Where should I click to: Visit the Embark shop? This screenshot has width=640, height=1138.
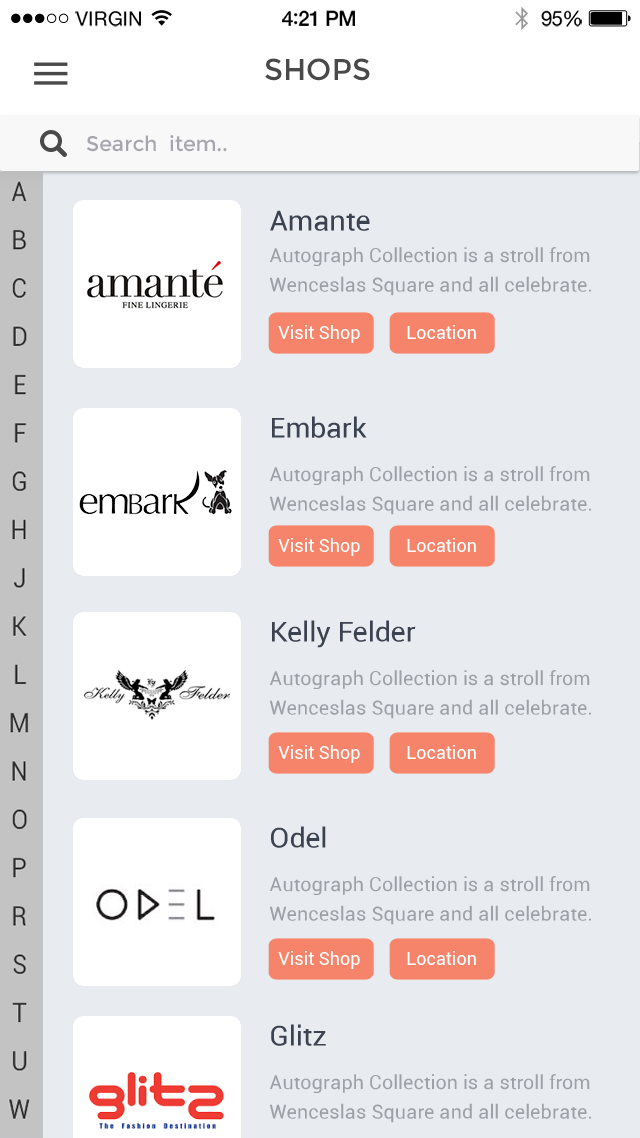pyautogui.click(x=320, y=546)
